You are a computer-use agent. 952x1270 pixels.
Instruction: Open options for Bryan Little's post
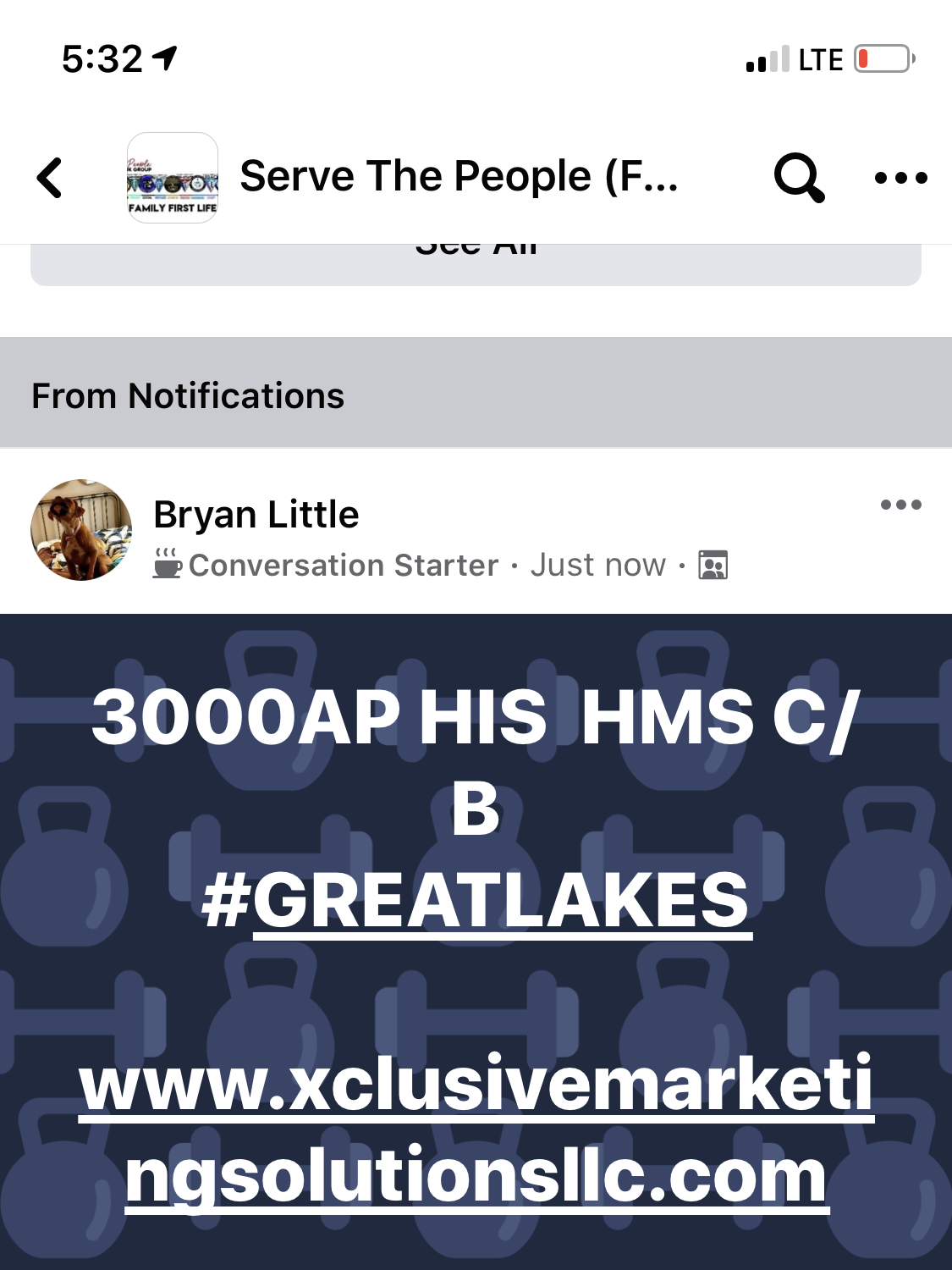[x=900, y=505]
